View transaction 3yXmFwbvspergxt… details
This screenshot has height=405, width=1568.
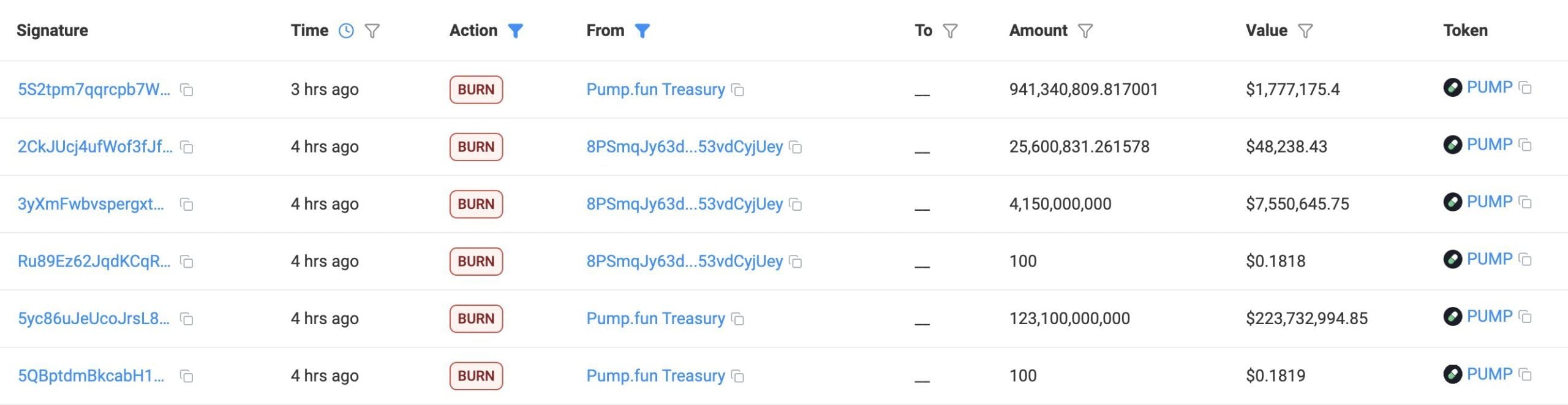tap(91, 204)
